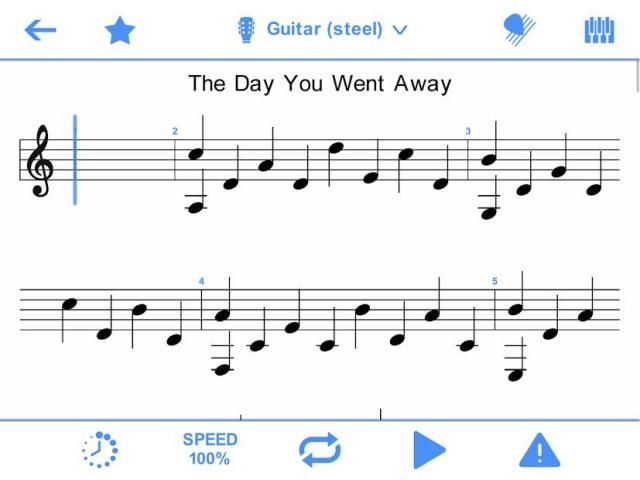640x480 pixels.
Task: Play the sheet music
Action: pos(428,451)
